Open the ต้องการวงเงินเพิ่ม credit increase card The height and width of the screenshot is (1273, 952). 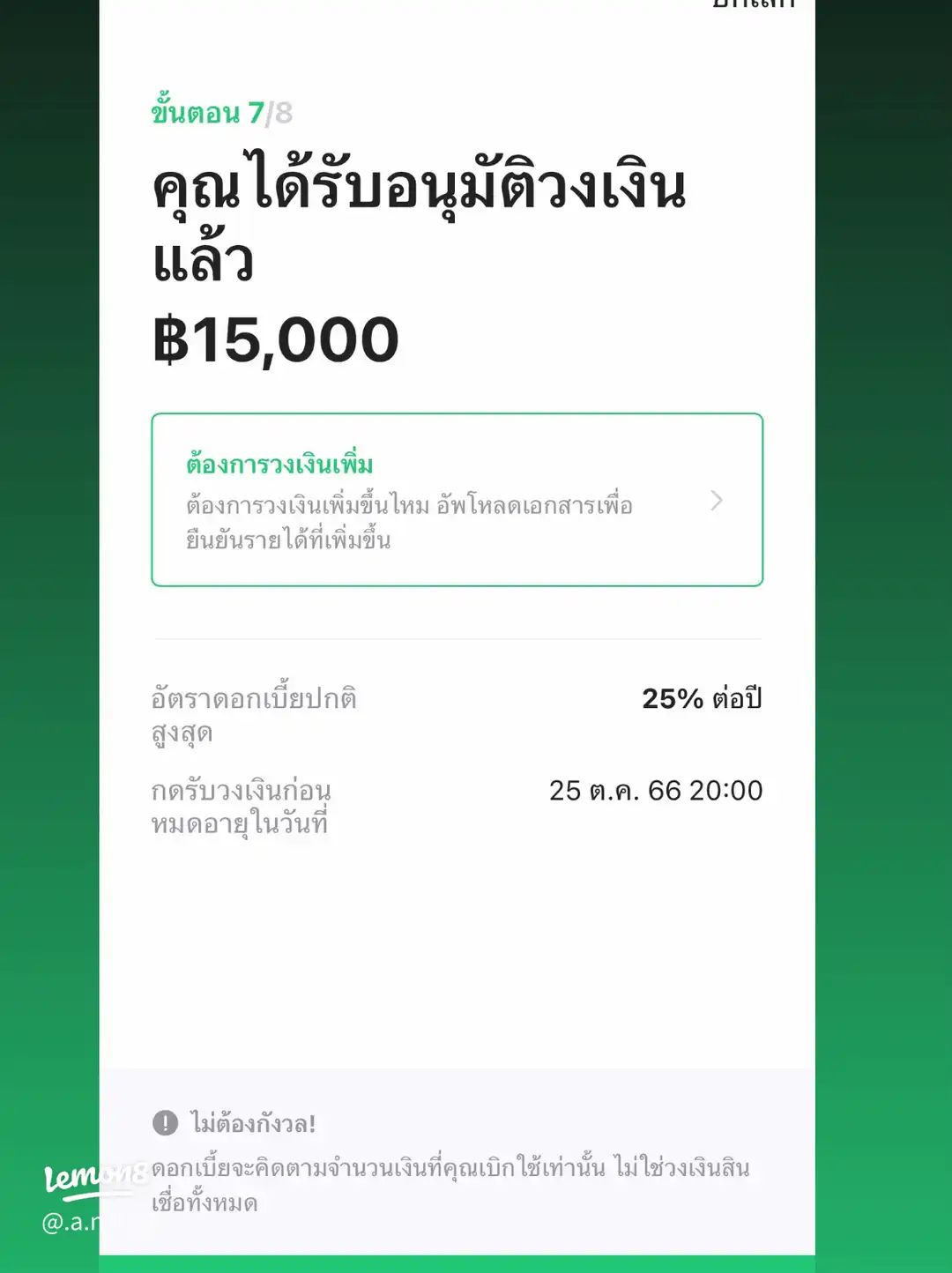coord(458,498)
